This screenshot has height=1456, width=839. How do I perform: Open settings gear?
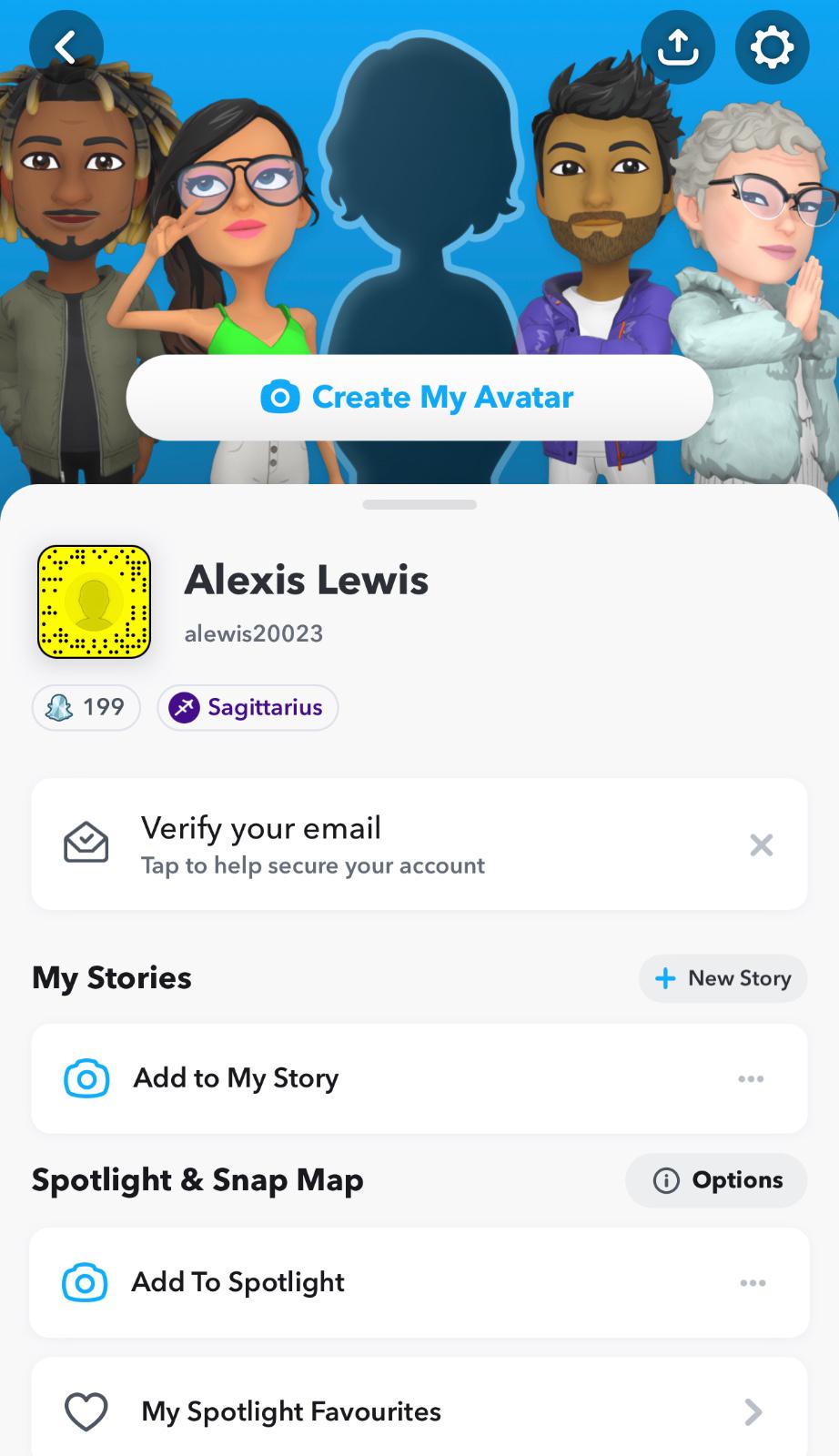[771, 47]
